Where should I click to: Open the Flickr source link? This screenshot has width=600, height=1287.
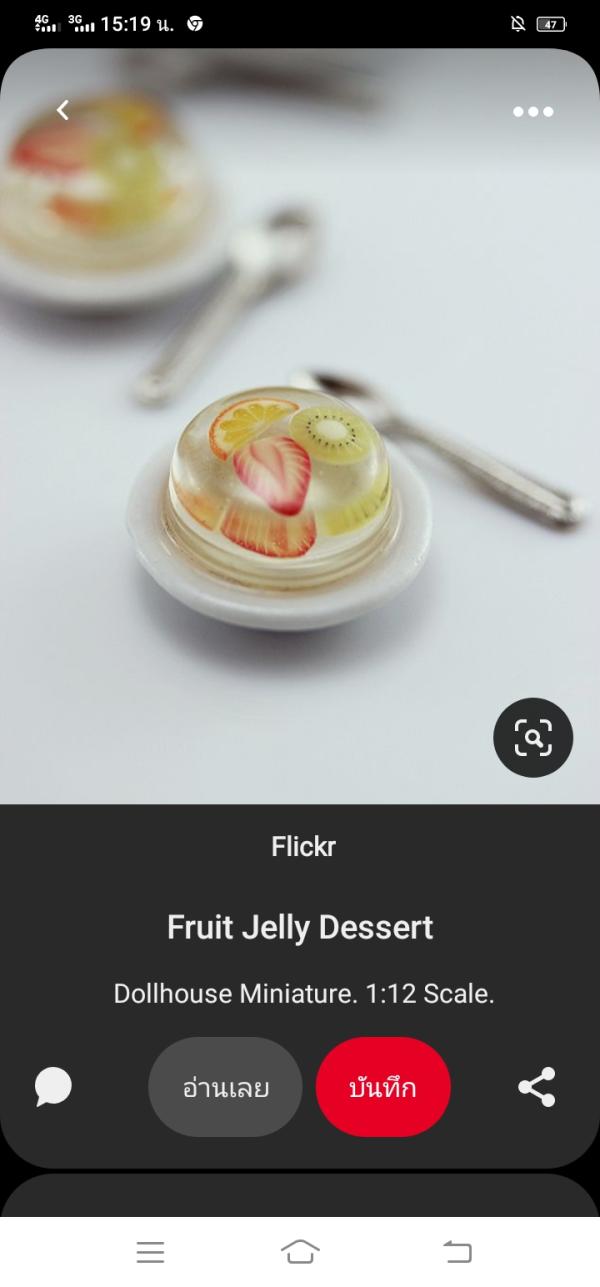[x=303, y=847]
